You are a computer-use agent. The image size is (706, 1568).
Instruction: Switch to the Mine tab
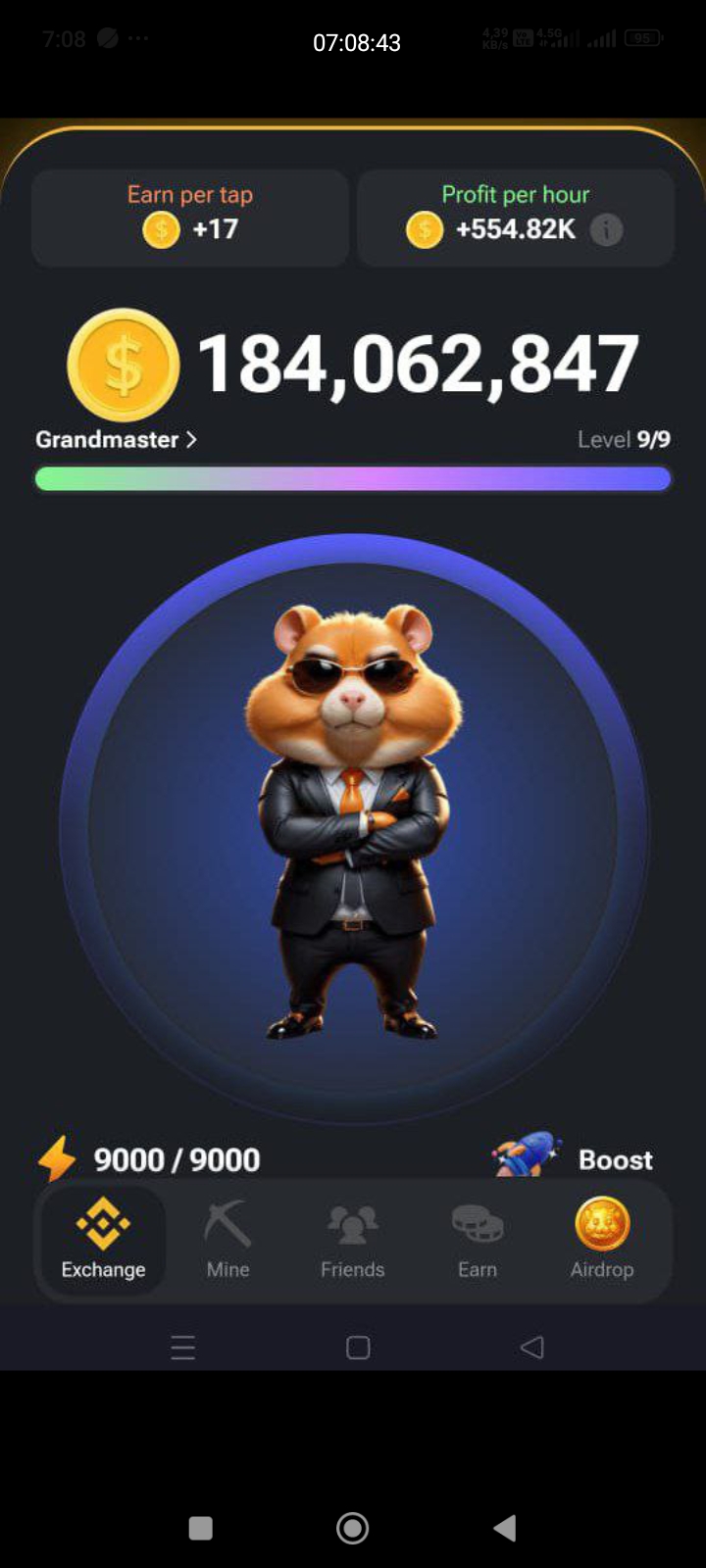(227, 1241)
